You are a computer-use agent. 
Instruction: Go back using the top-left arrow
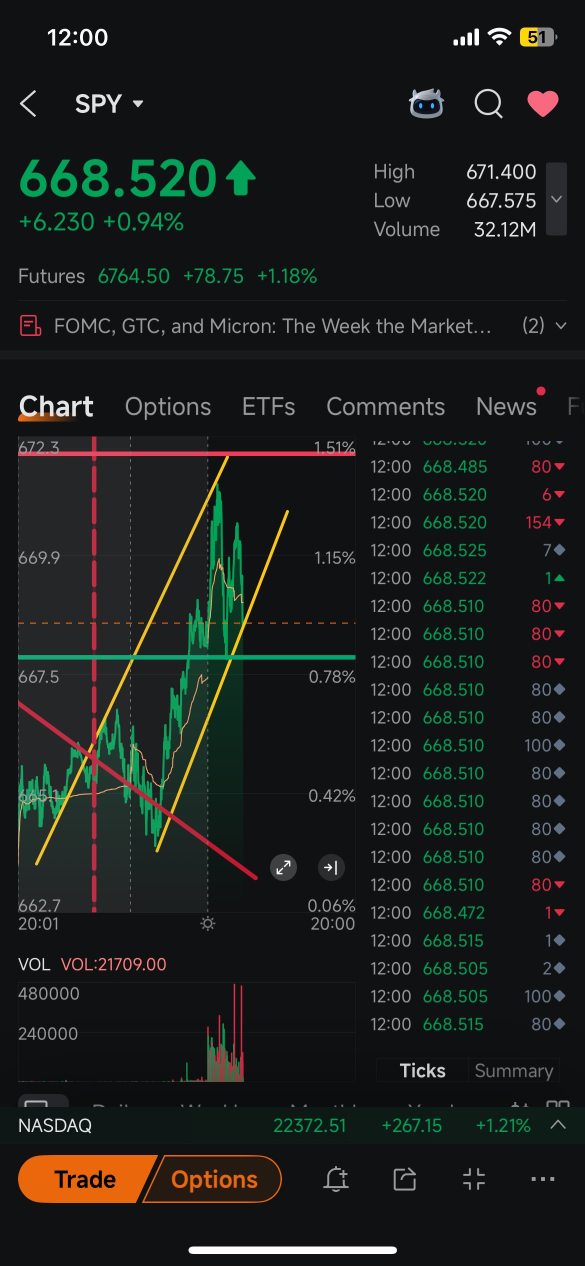28,104
